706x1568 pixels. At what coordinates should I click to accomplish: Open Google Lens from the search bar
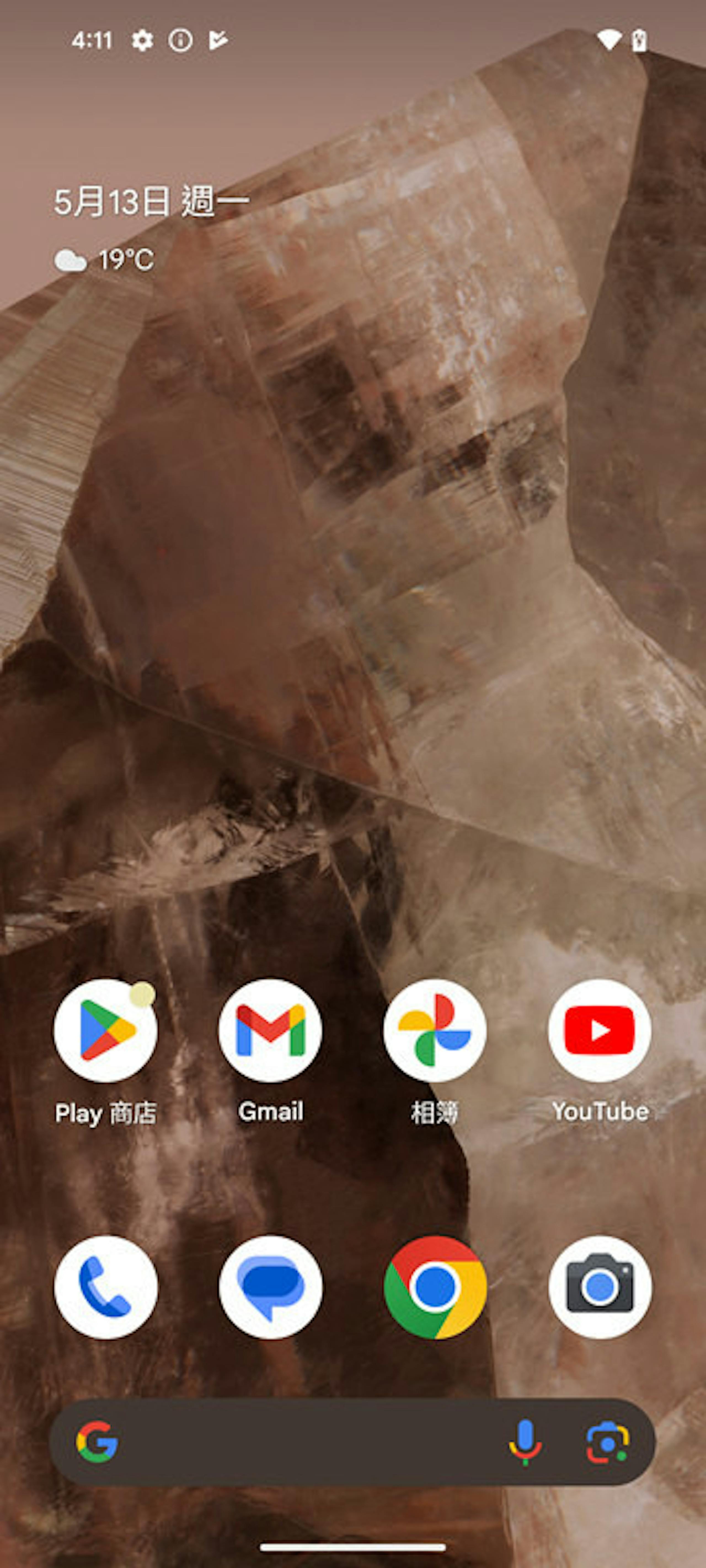tap(607, 1442)
